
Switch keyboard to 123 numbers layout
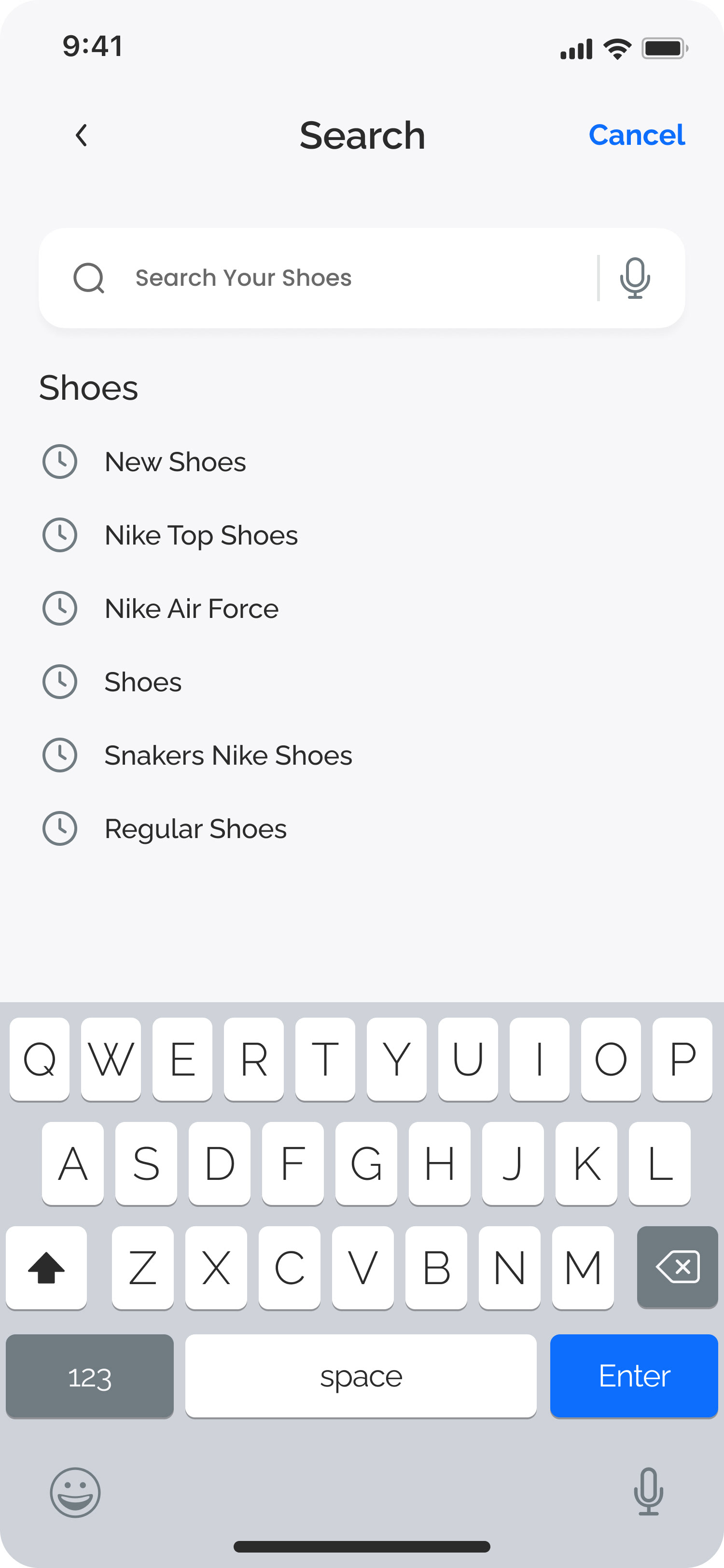[89, 1376]
